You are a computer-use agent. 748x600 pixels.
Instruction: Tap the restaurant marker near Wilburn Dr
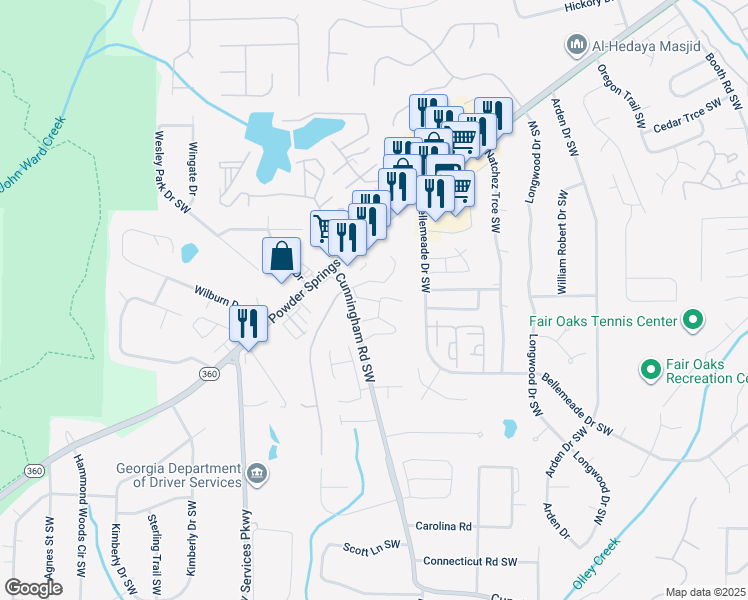(x=248, y=323)
